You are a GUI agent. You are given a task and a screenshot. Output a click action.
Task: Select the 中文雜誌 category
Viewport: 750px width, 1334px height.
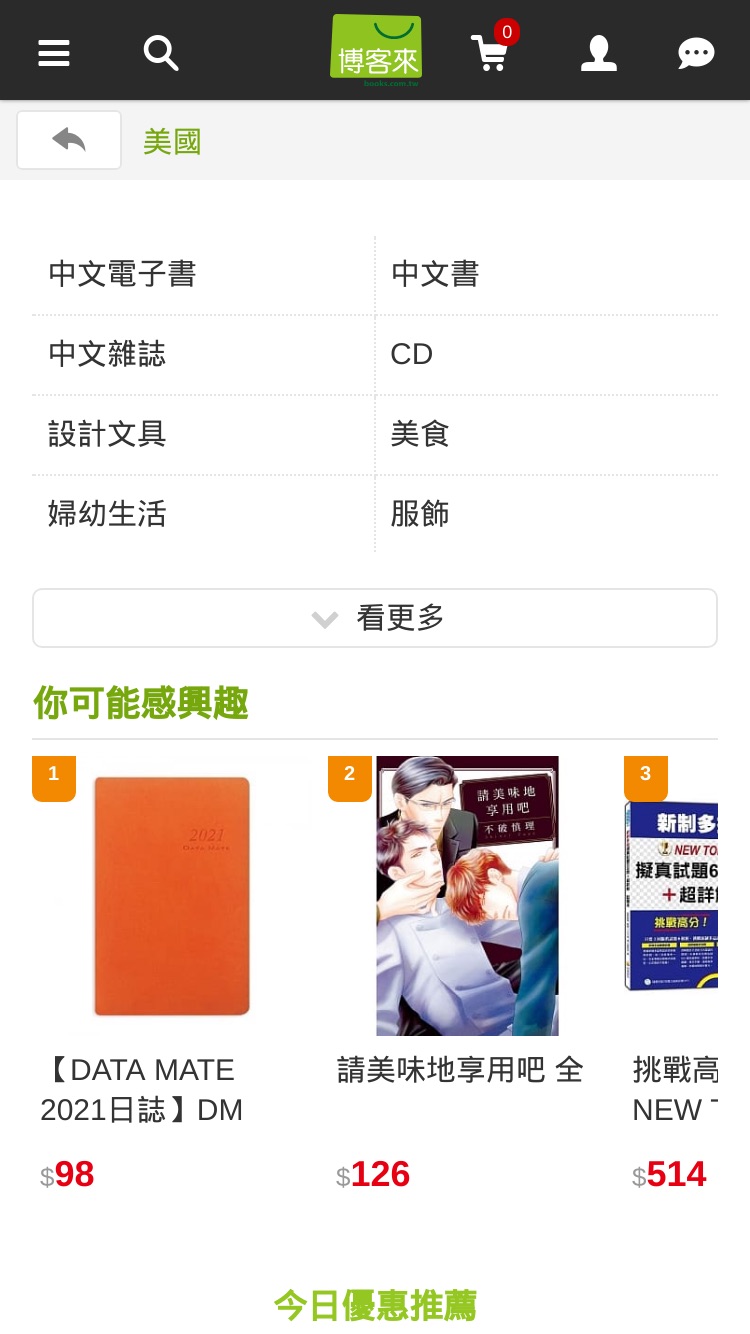(x=203, y=354)
